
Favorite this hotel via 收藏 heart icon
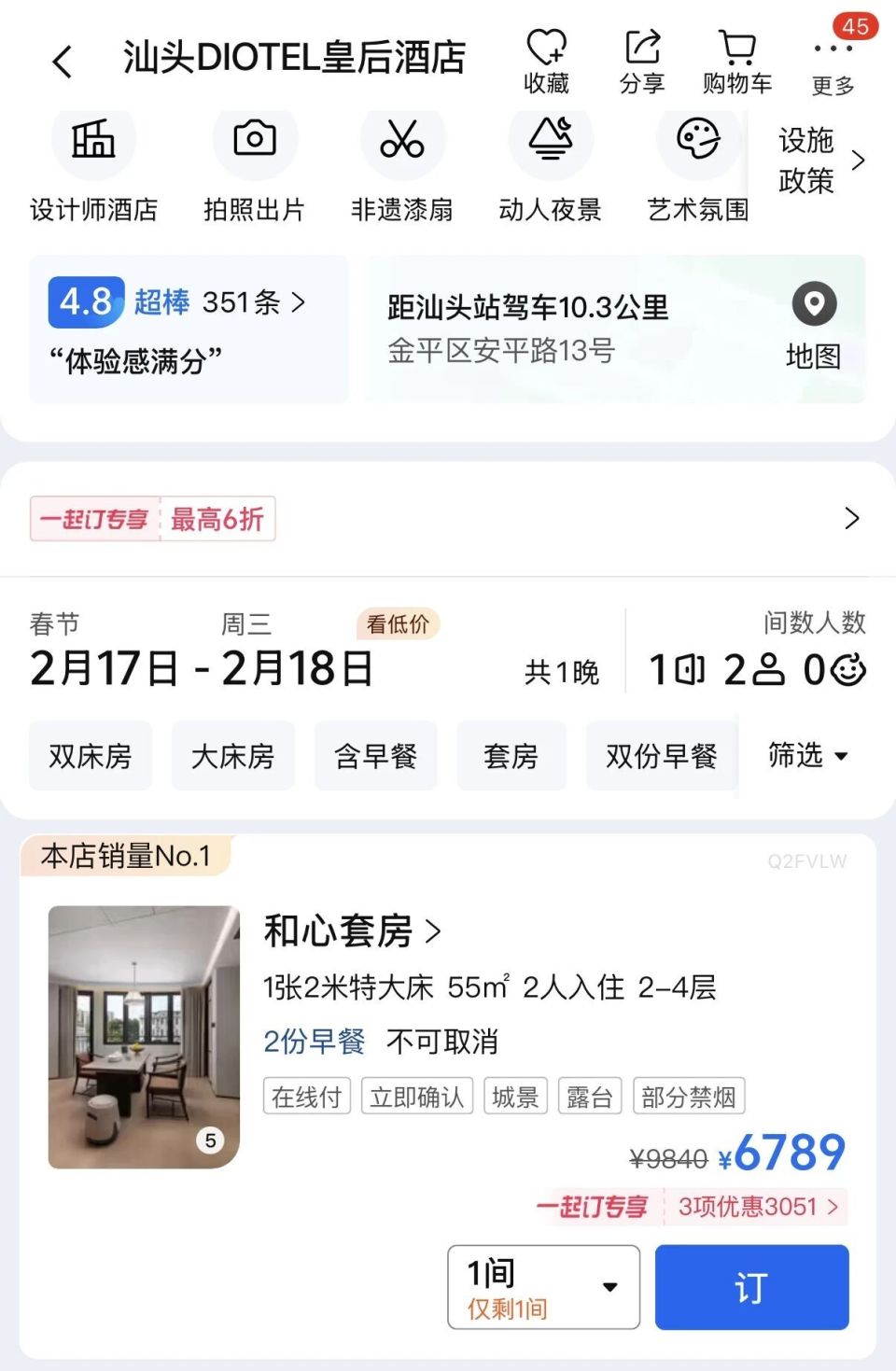546,58
